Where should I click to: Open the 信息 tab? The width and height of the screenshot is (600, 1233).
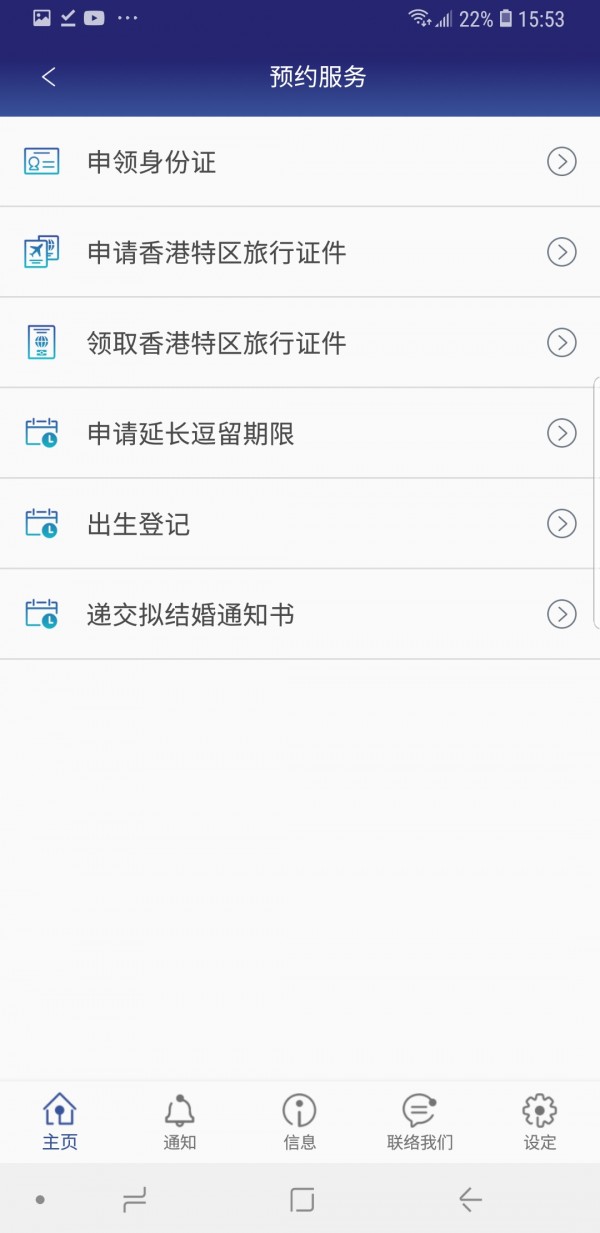click(299, 1121)
